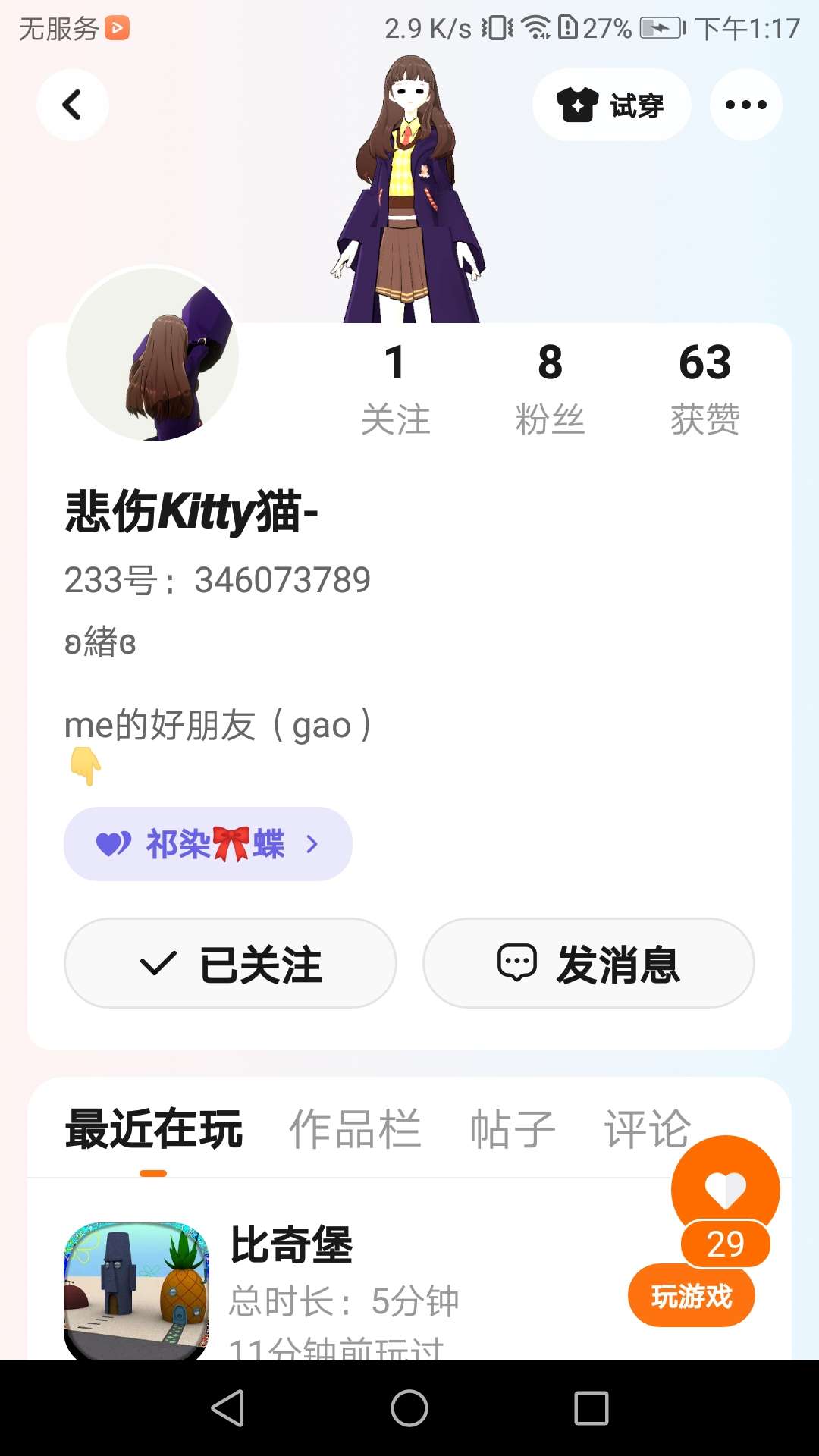Unfollow via the 已关注 button
The image size is (819, 1456).
tap(231, 963)
